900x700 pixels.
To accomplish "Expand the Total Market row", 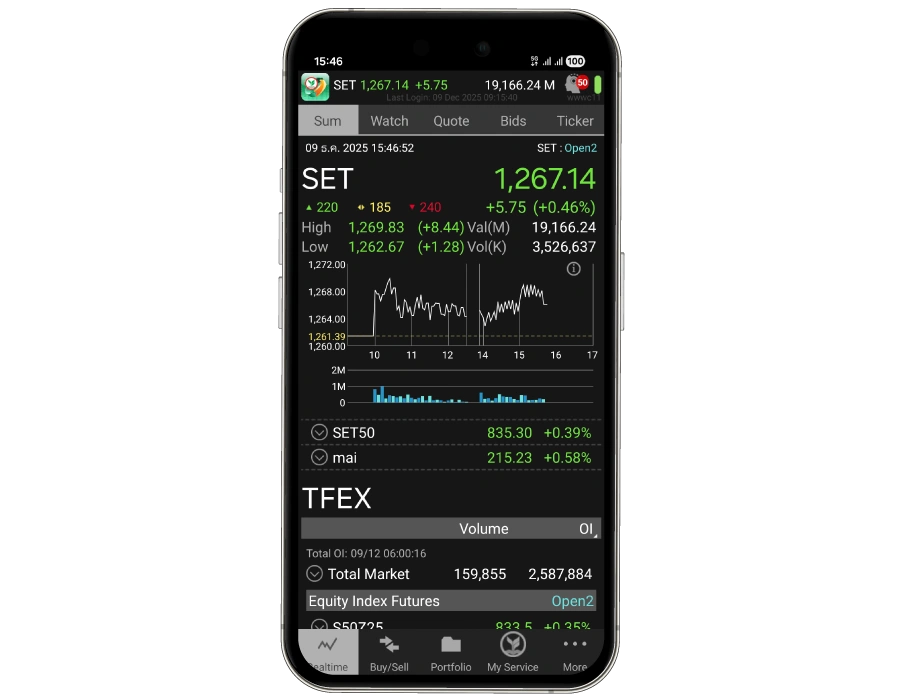I will [314, 574].
